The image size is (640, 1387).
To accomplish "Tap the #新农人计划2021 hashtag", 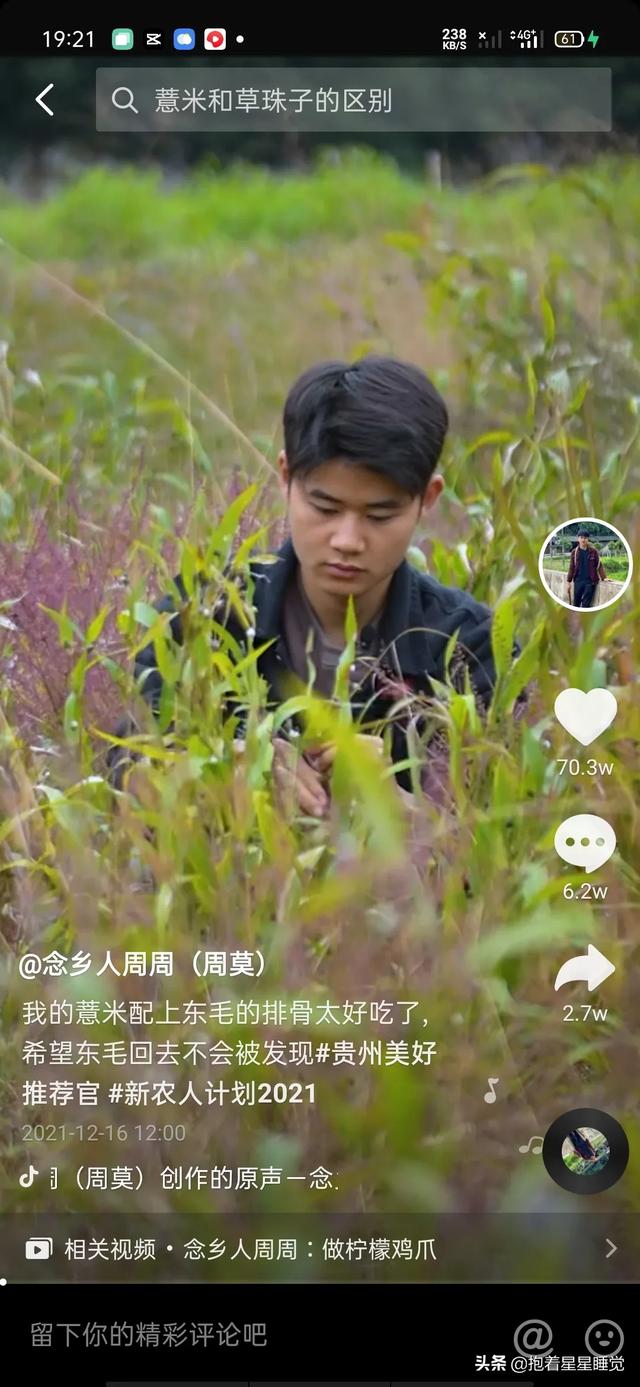I will click(212, 1093).
